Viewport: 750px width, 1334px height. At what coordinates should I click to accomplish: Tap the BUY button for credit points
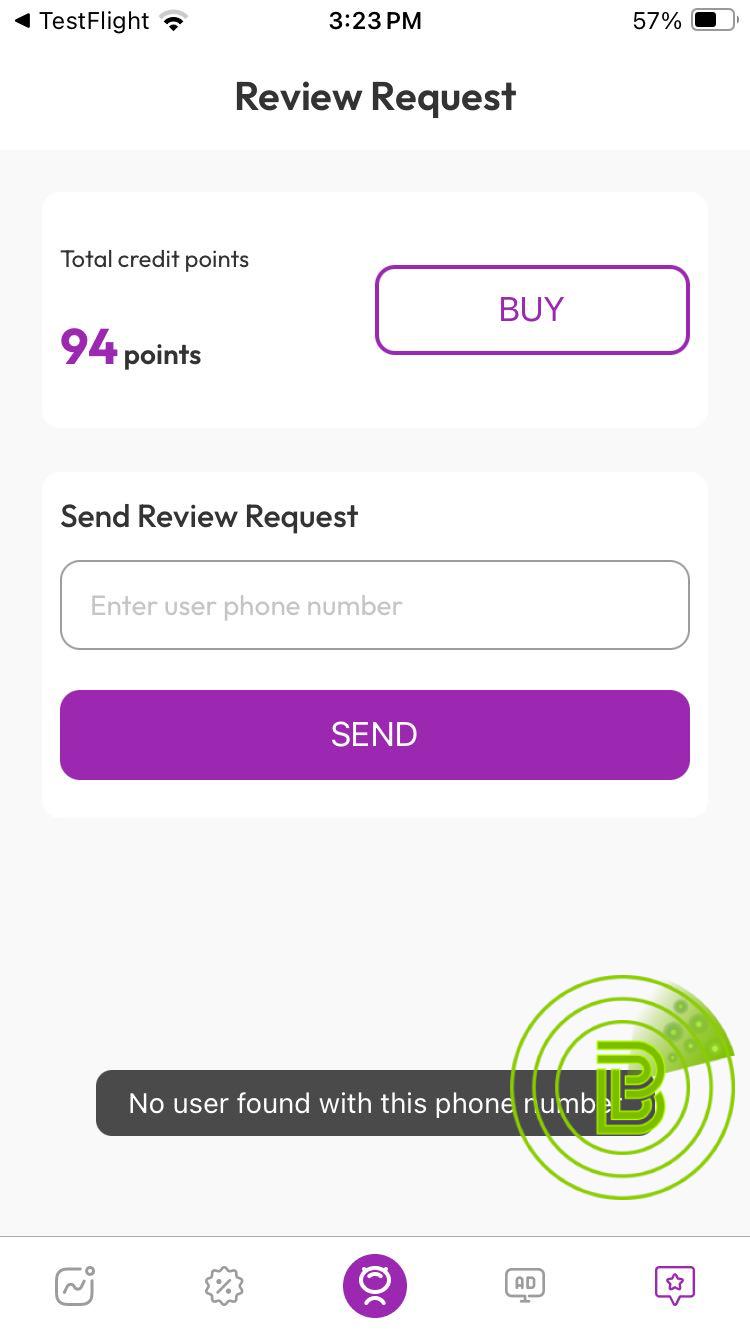(x=532, y=309)
